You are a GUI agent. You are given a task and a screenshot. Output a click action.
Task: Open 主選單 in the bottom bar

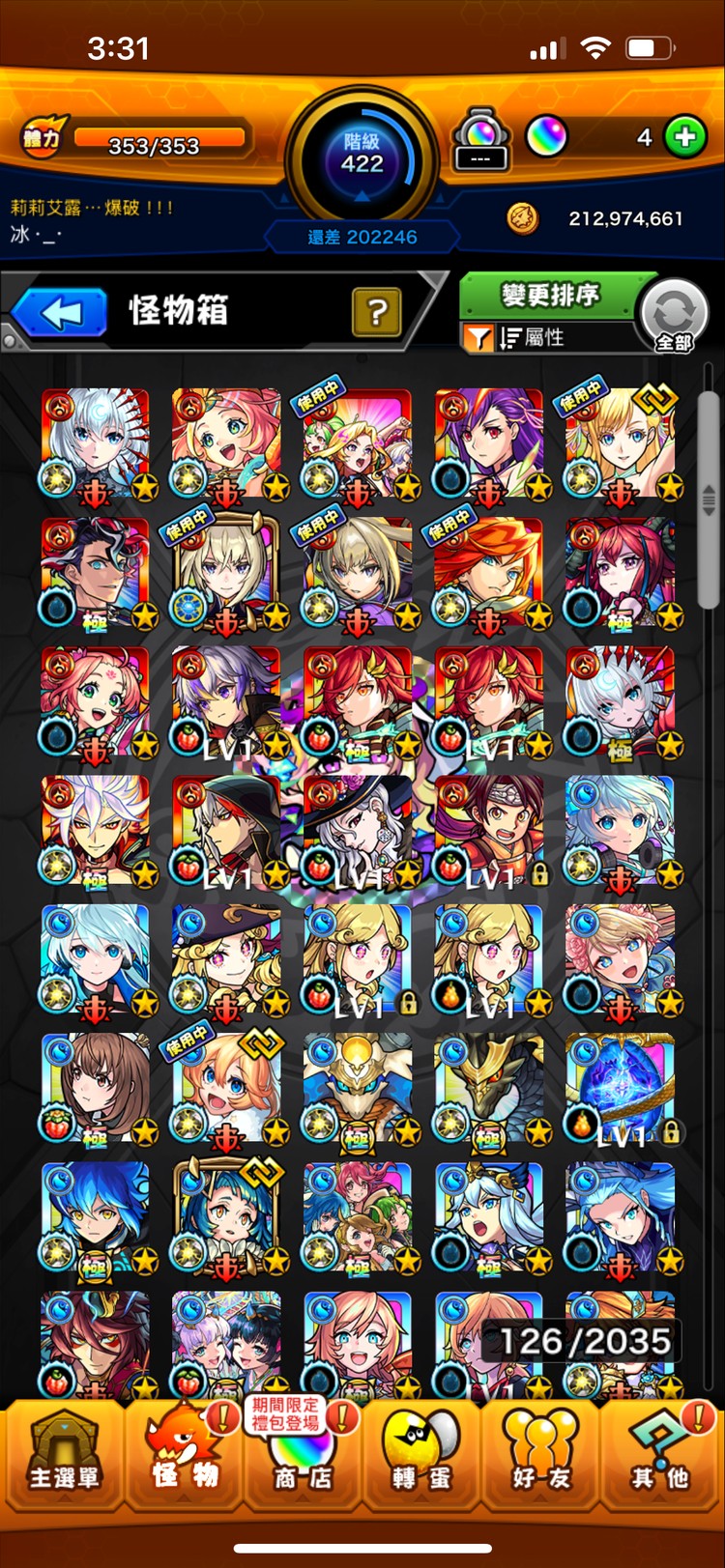click(x=63, y=1454)
